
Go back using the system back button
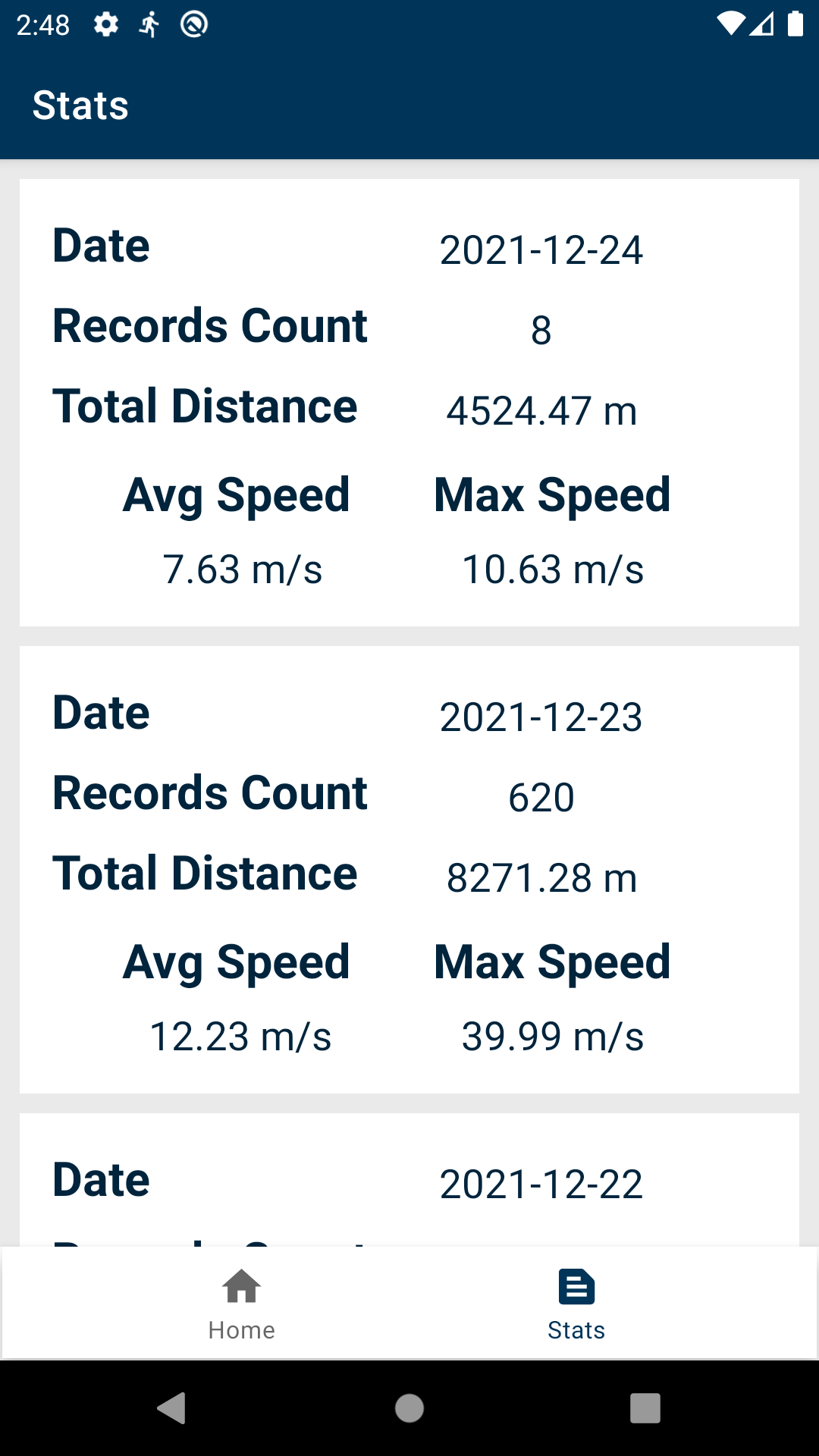click(172, 1408)
